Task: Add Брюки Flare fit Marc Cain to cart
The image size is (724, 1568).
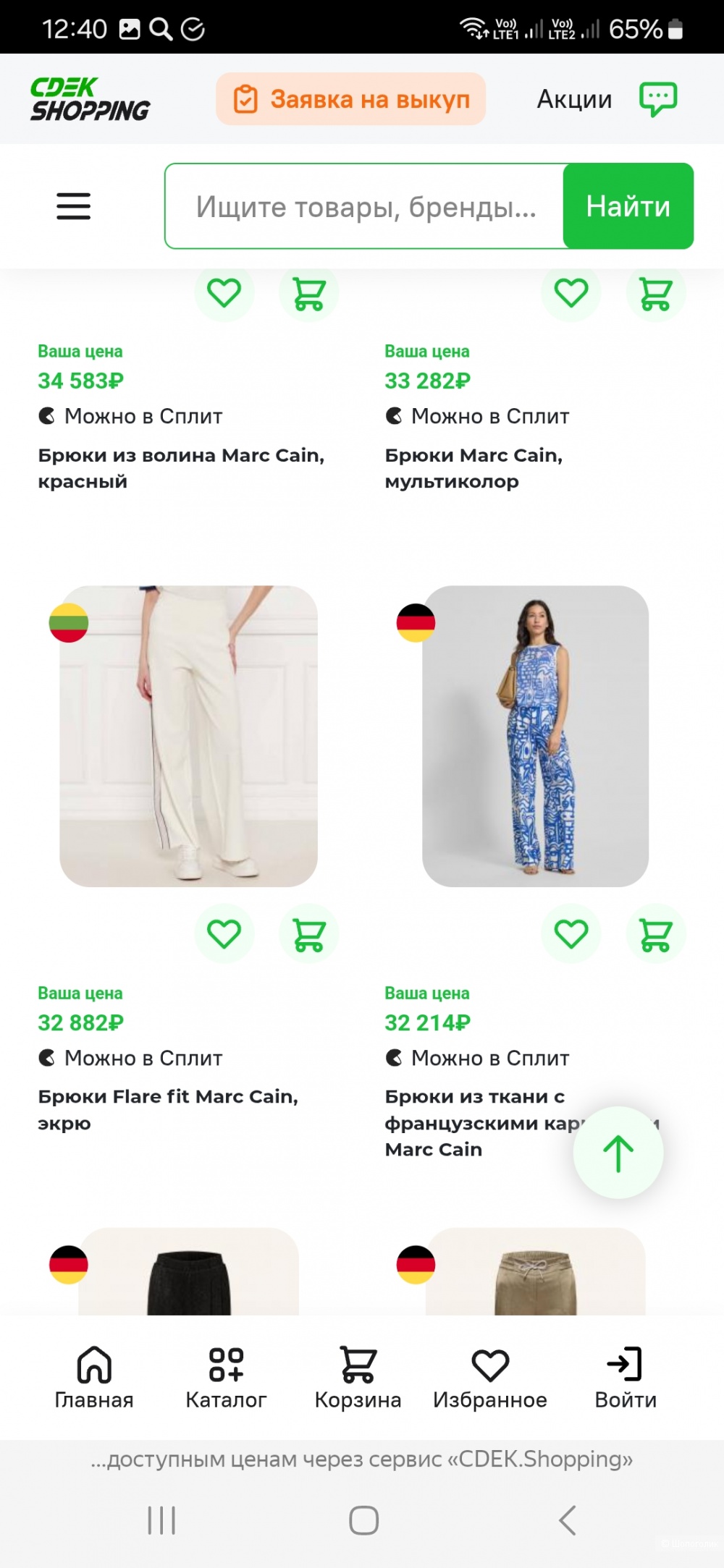Action: click(x=309, y=933)
